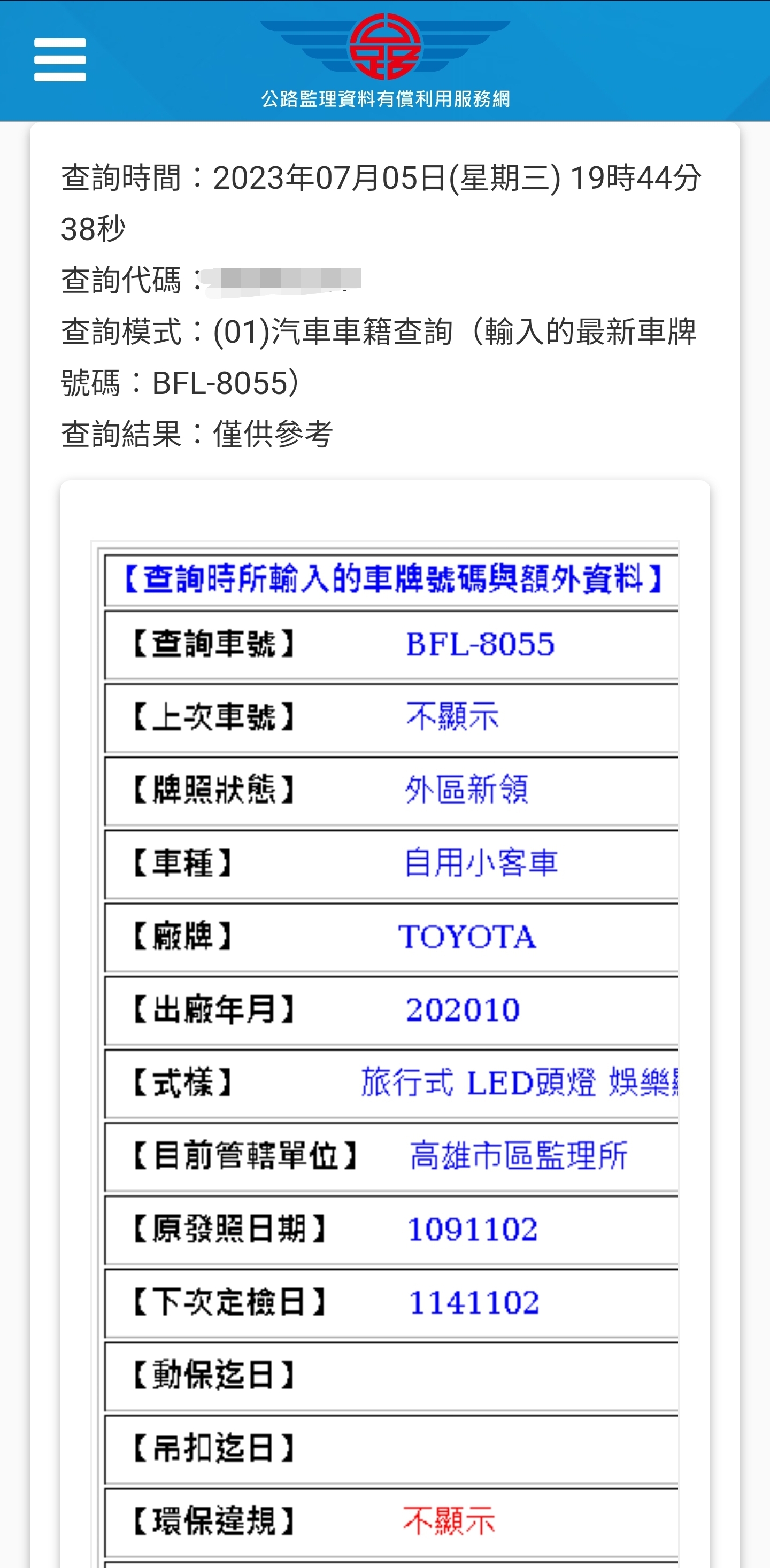
Task: Open the hamburger drawer menu
Action: pyautogui.click(x=60, y=60)
